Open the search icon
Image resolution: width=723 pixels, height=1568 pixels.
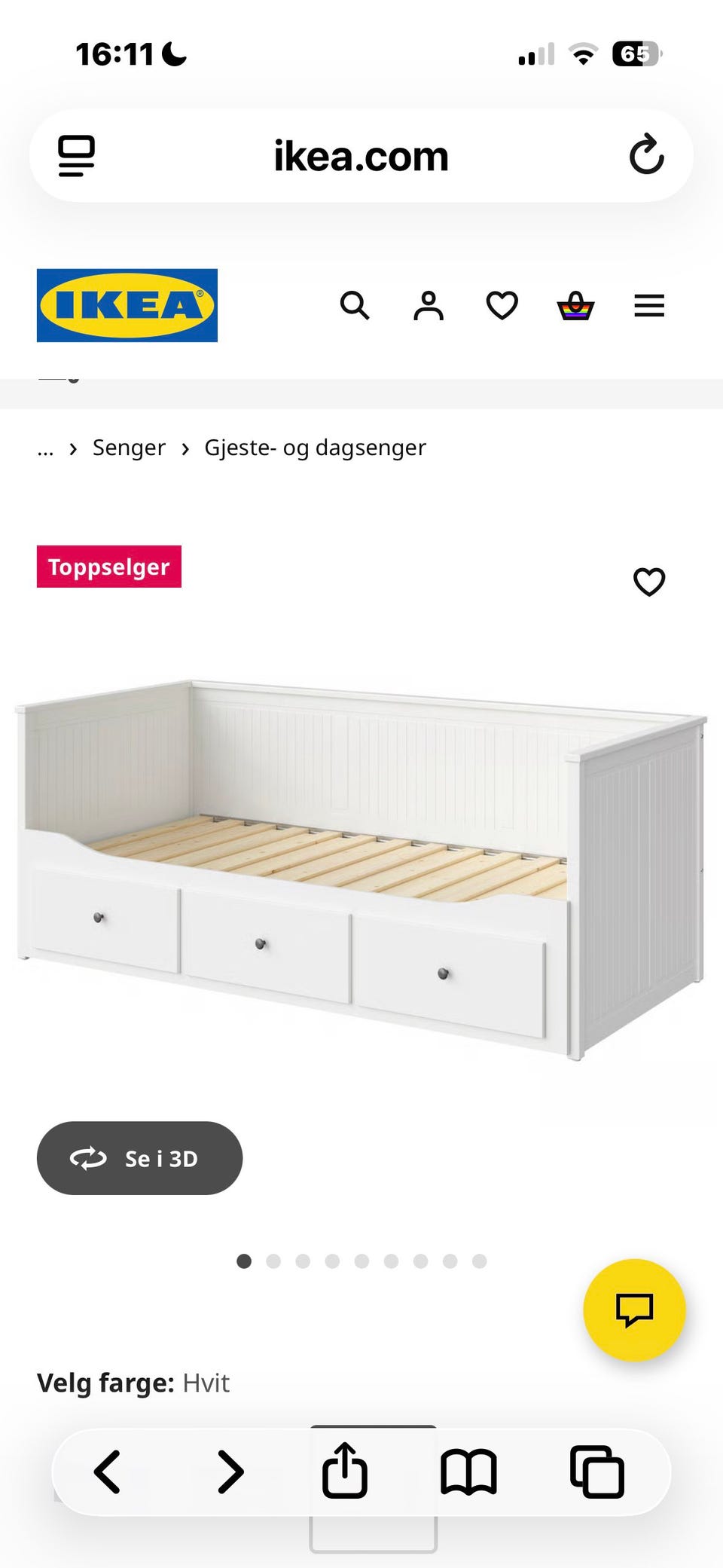pyautogui.click(x=355, y=306)
